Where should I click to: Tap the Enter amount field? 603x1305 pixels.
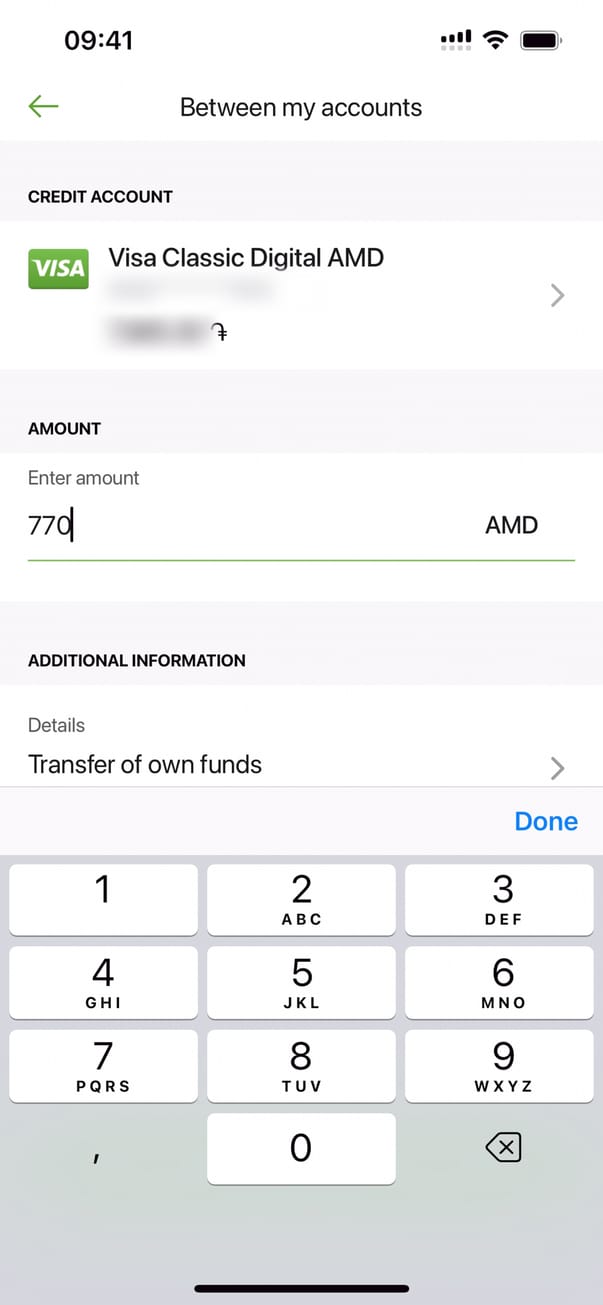tap(250, 525)
